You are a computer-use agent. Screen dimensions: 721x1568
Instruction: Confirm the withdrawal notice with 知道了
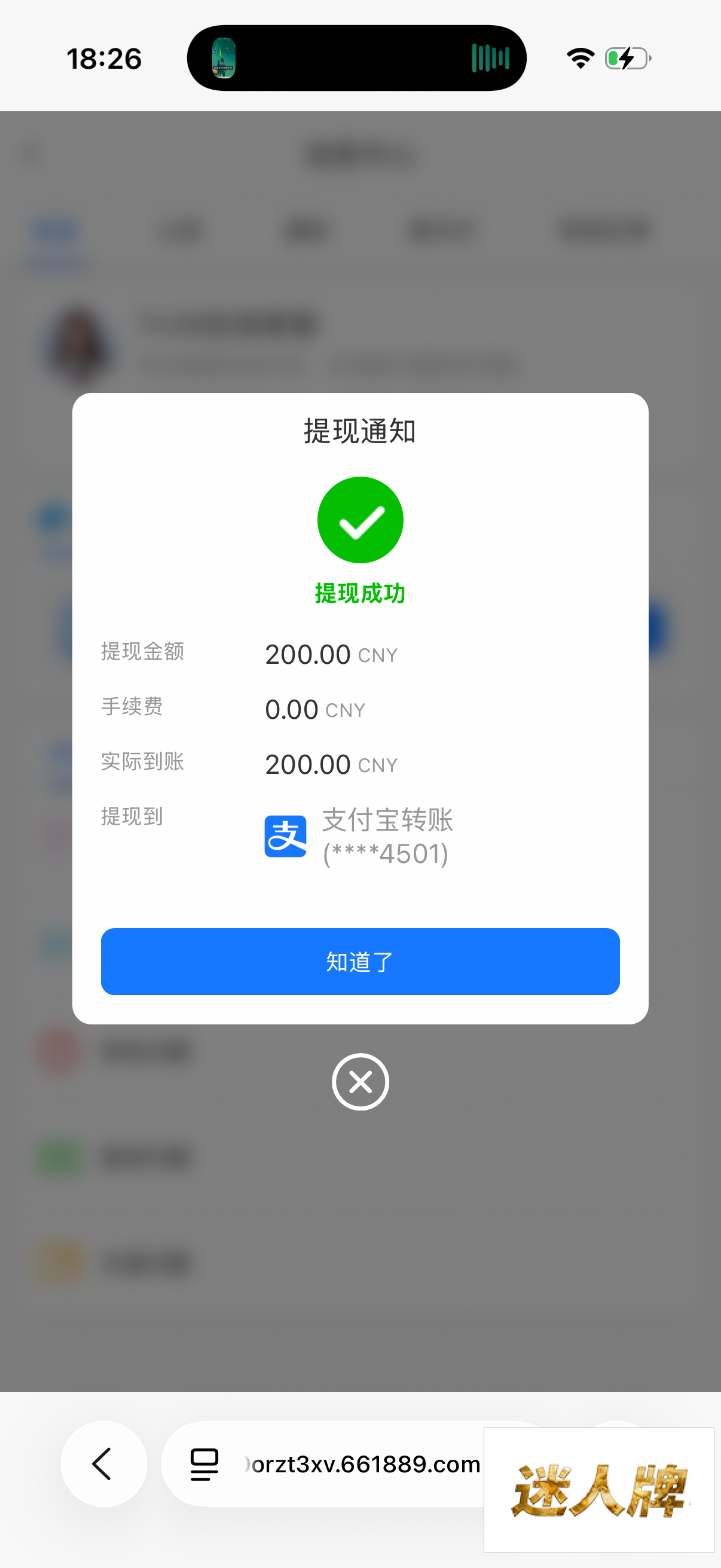click(360, 961)
